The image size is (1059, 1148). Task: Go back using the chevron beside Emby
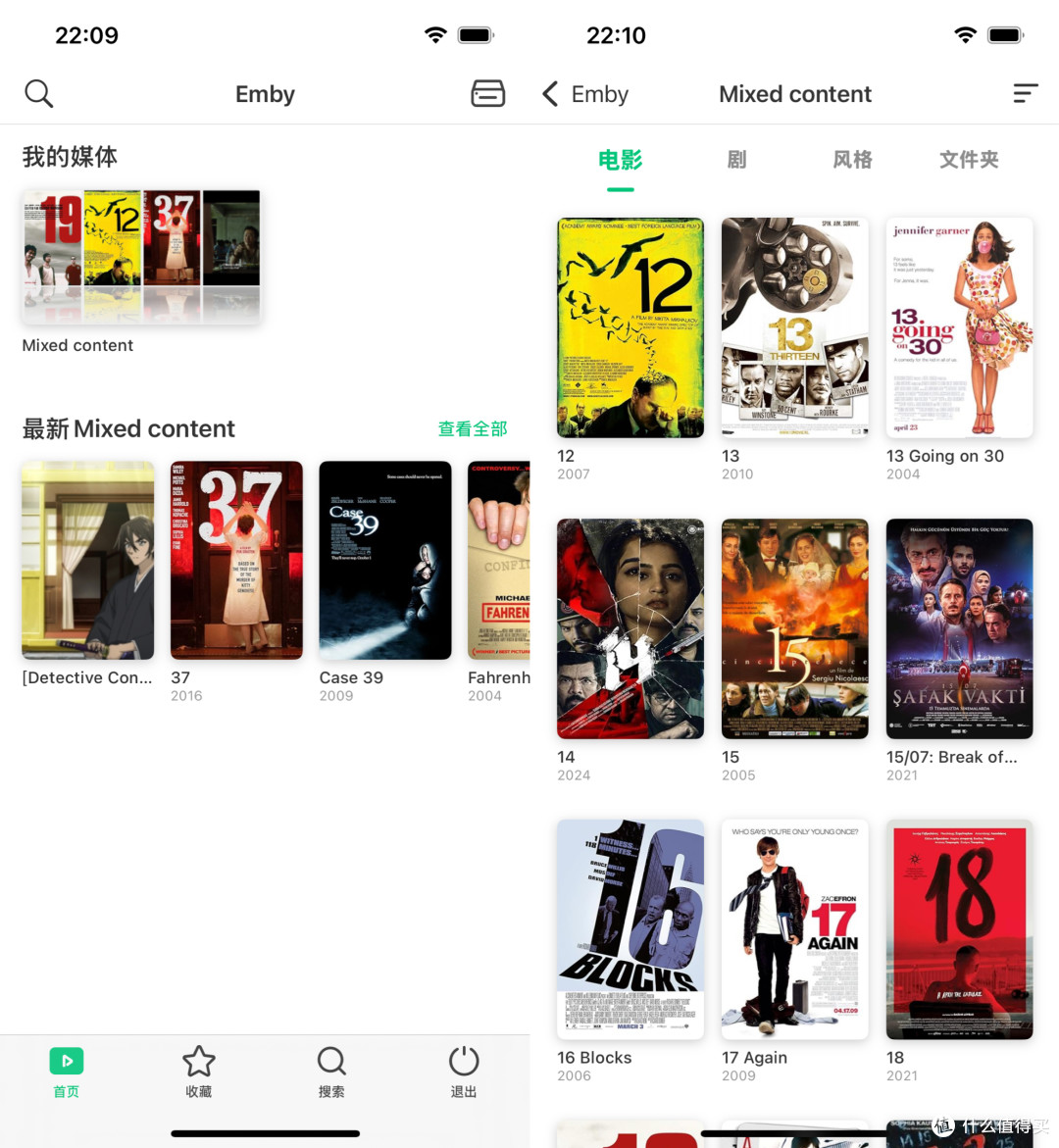tap(550, 93)
